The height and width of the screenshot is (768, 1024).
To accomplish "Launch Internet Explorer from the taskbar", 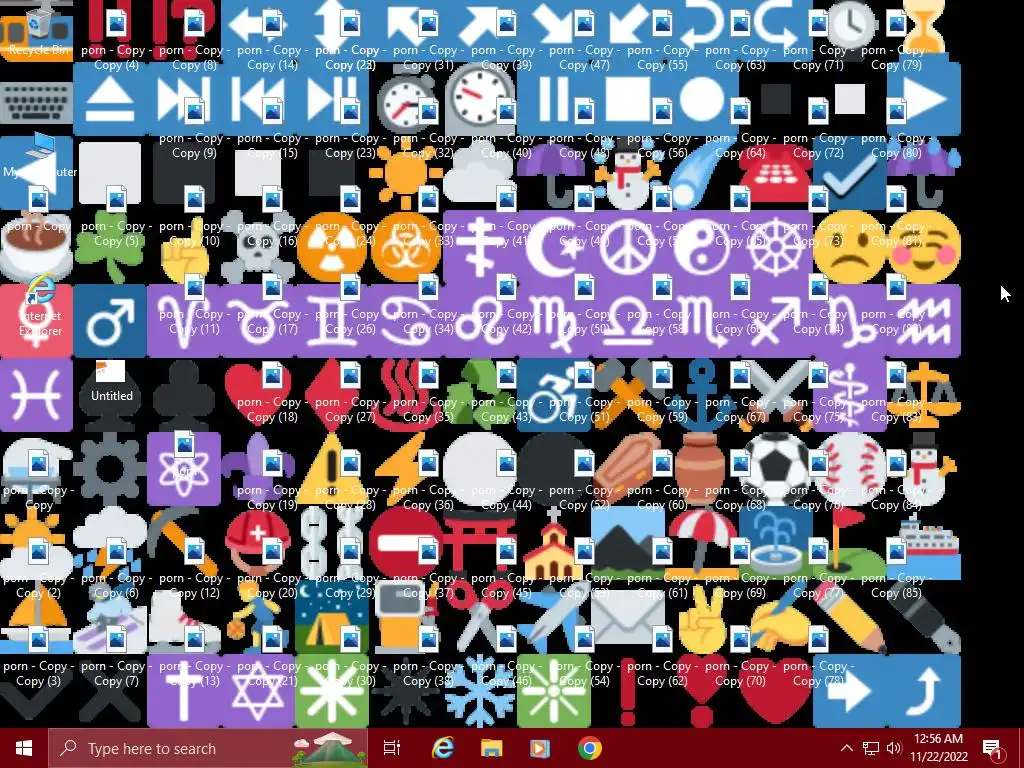I will [442, 748].
